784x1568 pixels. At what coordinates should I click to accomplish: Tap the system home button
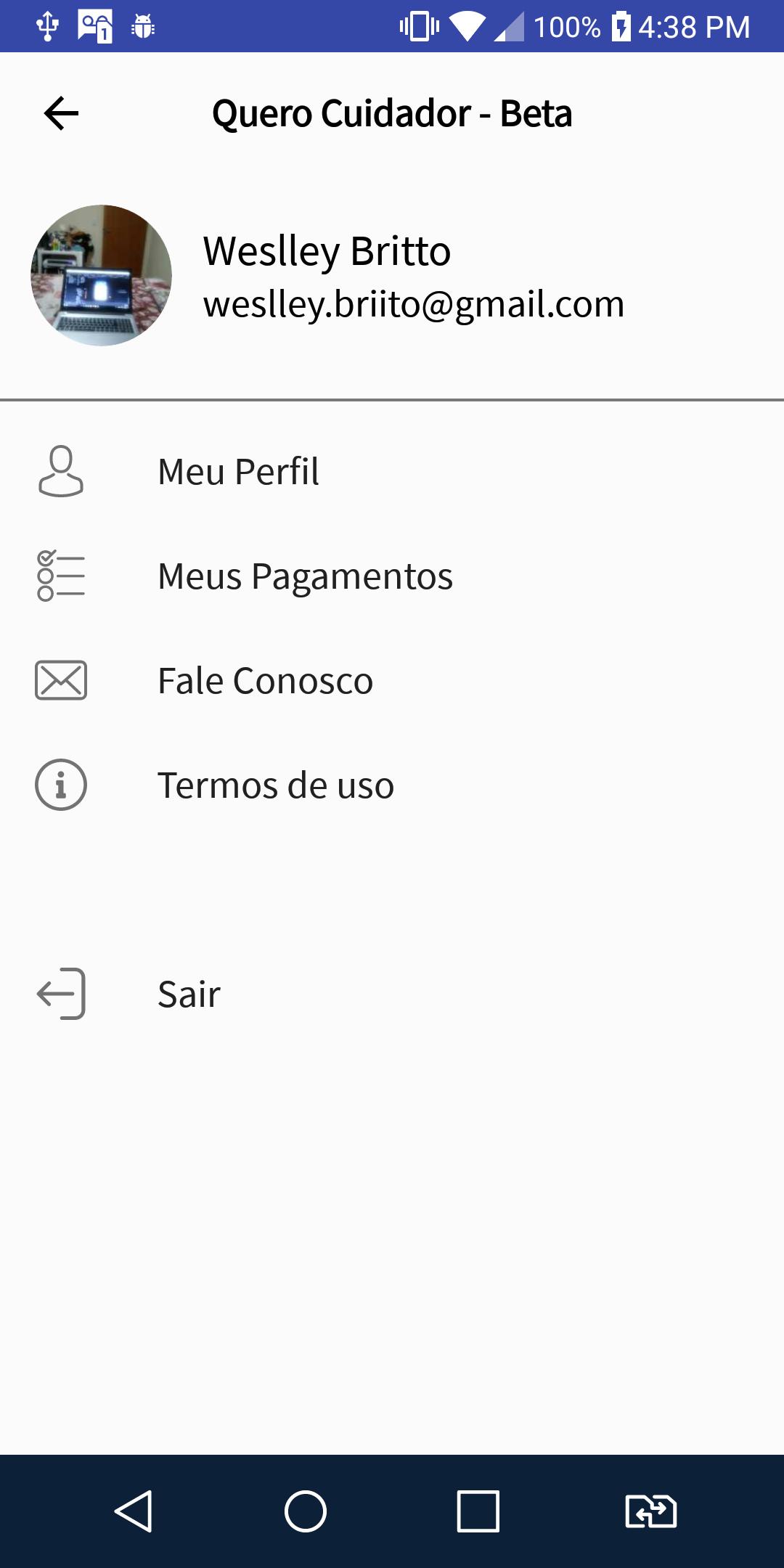[x=306, y=1511]
